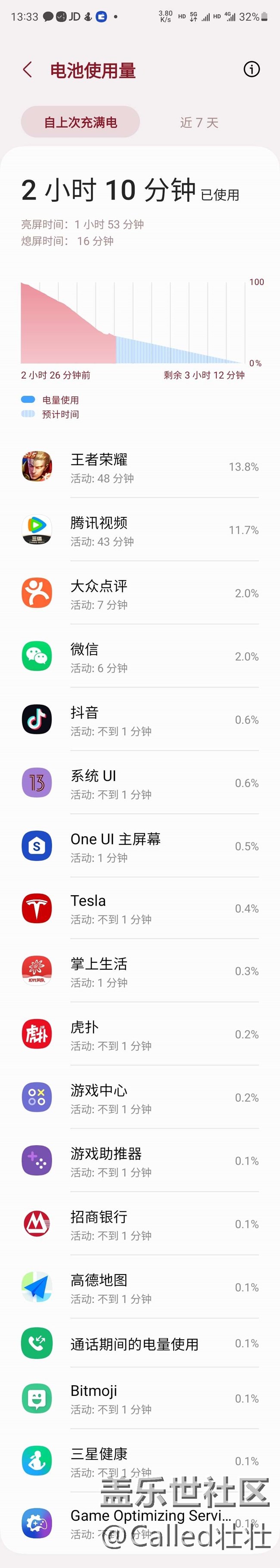The image size is (280, 1568).
Task: Open 微信 battery usage details
Action: coord(140,657)
